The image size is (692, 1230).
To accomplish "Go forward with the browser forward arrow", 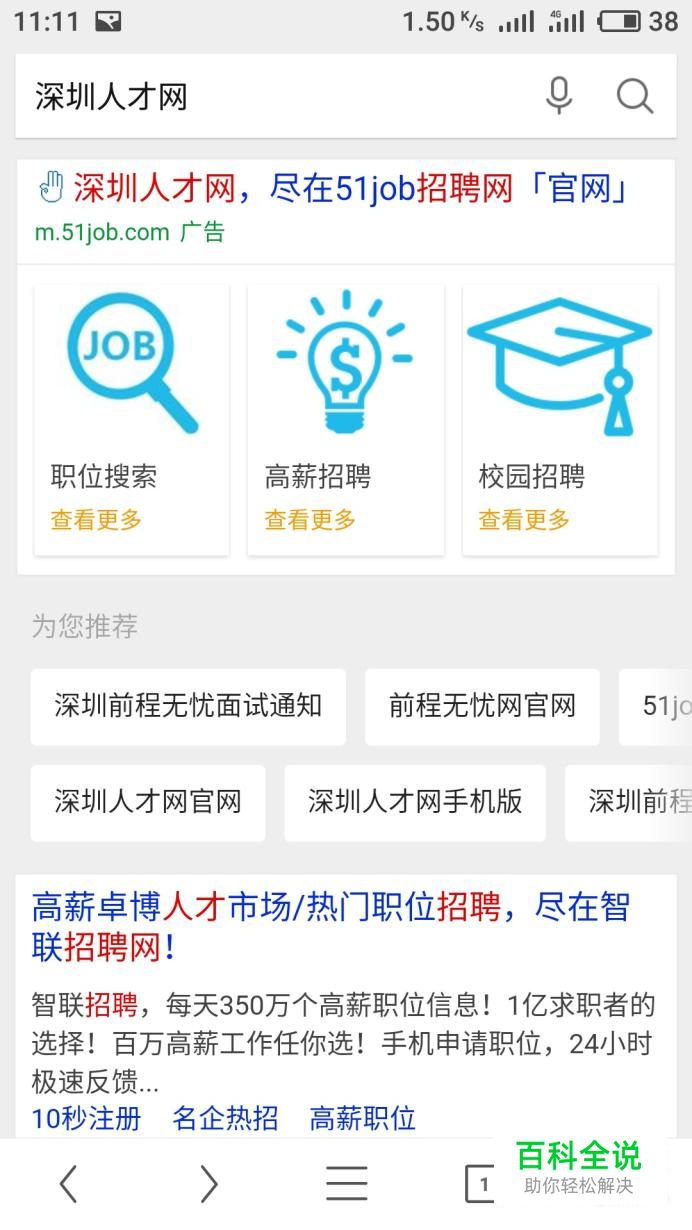I will coord(208,1184).
